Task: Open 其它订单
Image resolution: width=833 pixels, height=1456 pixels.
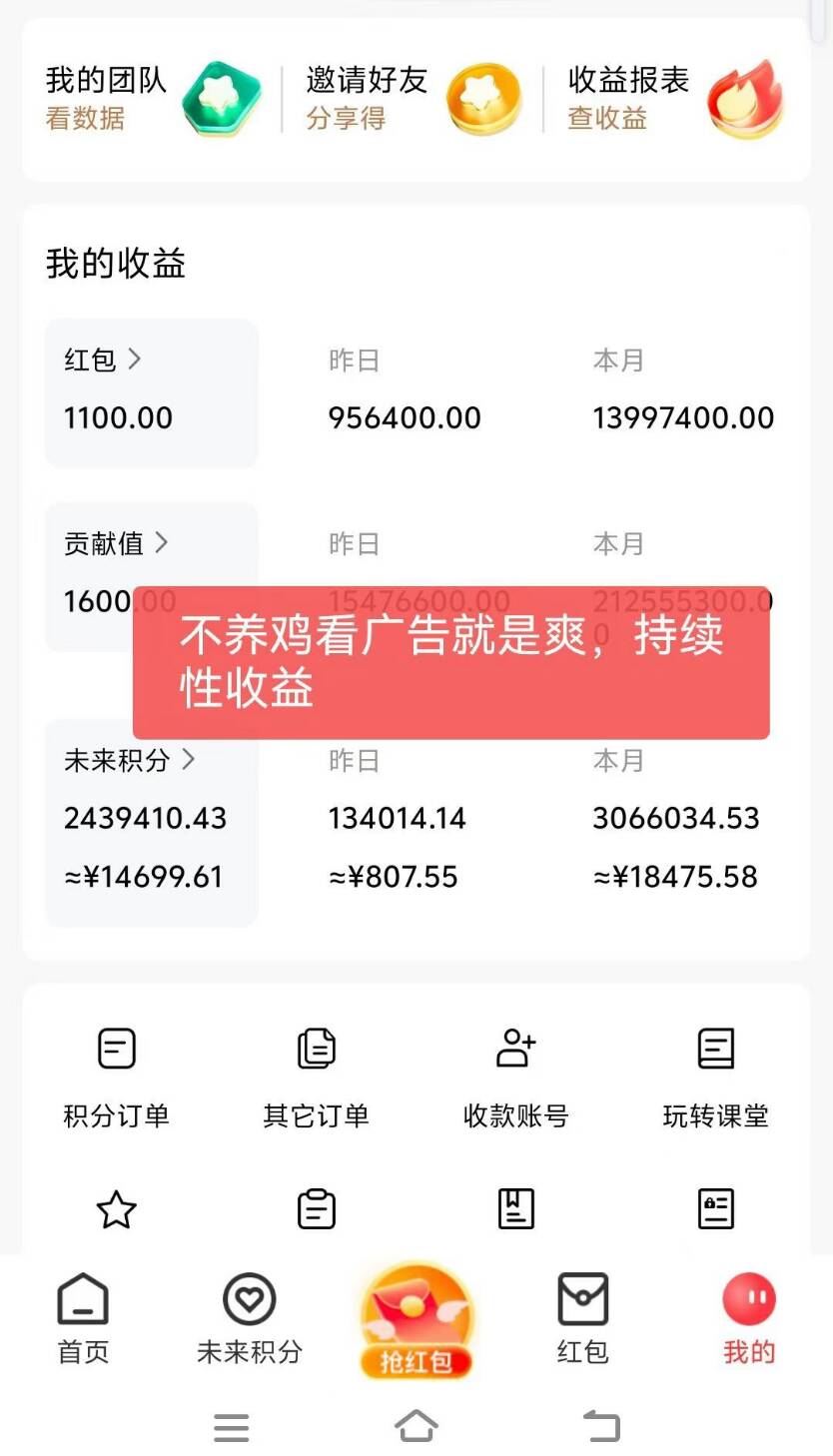Action: 317,1079
